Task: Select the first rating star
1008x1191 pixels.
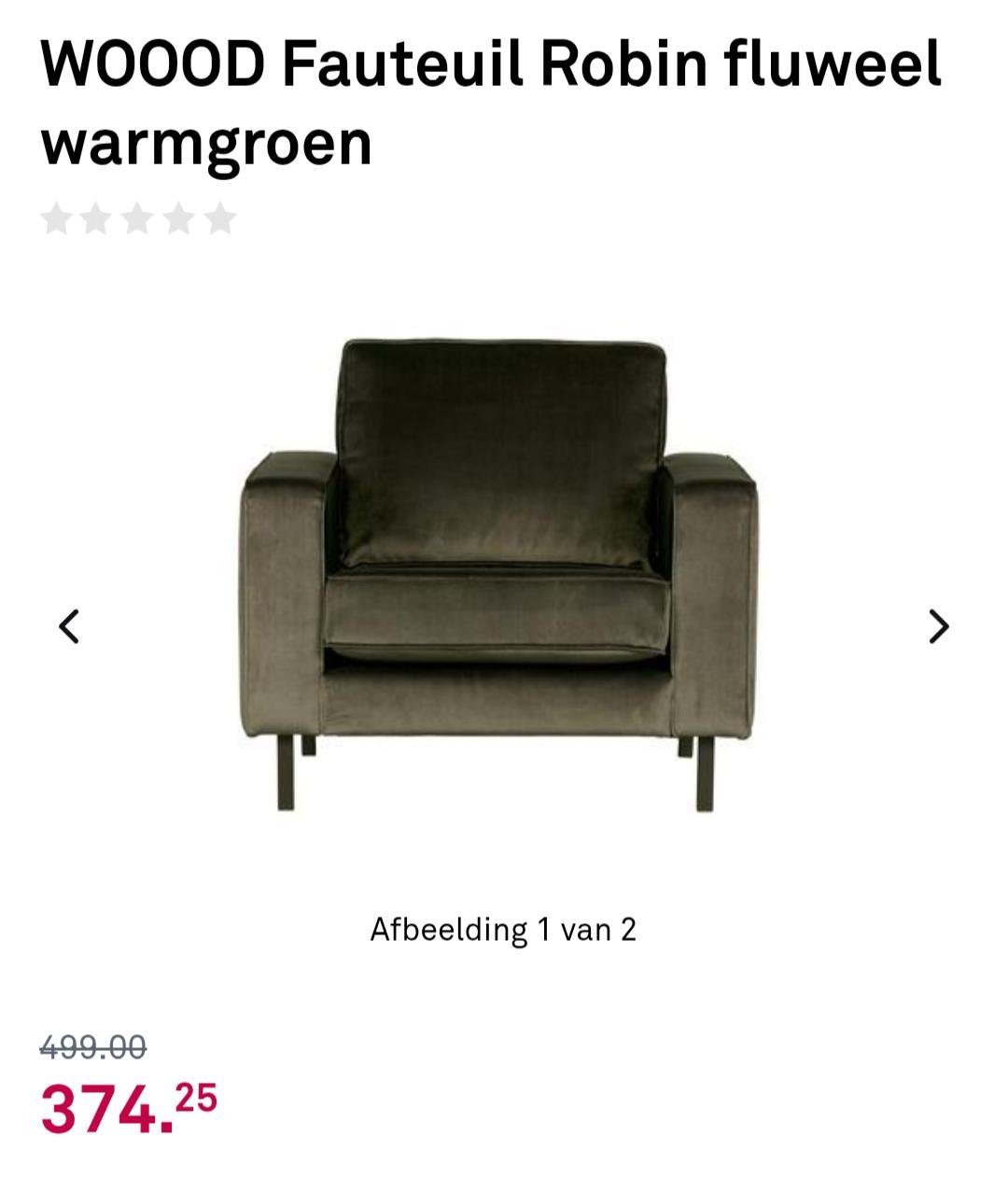Action: tap(56, 217)
